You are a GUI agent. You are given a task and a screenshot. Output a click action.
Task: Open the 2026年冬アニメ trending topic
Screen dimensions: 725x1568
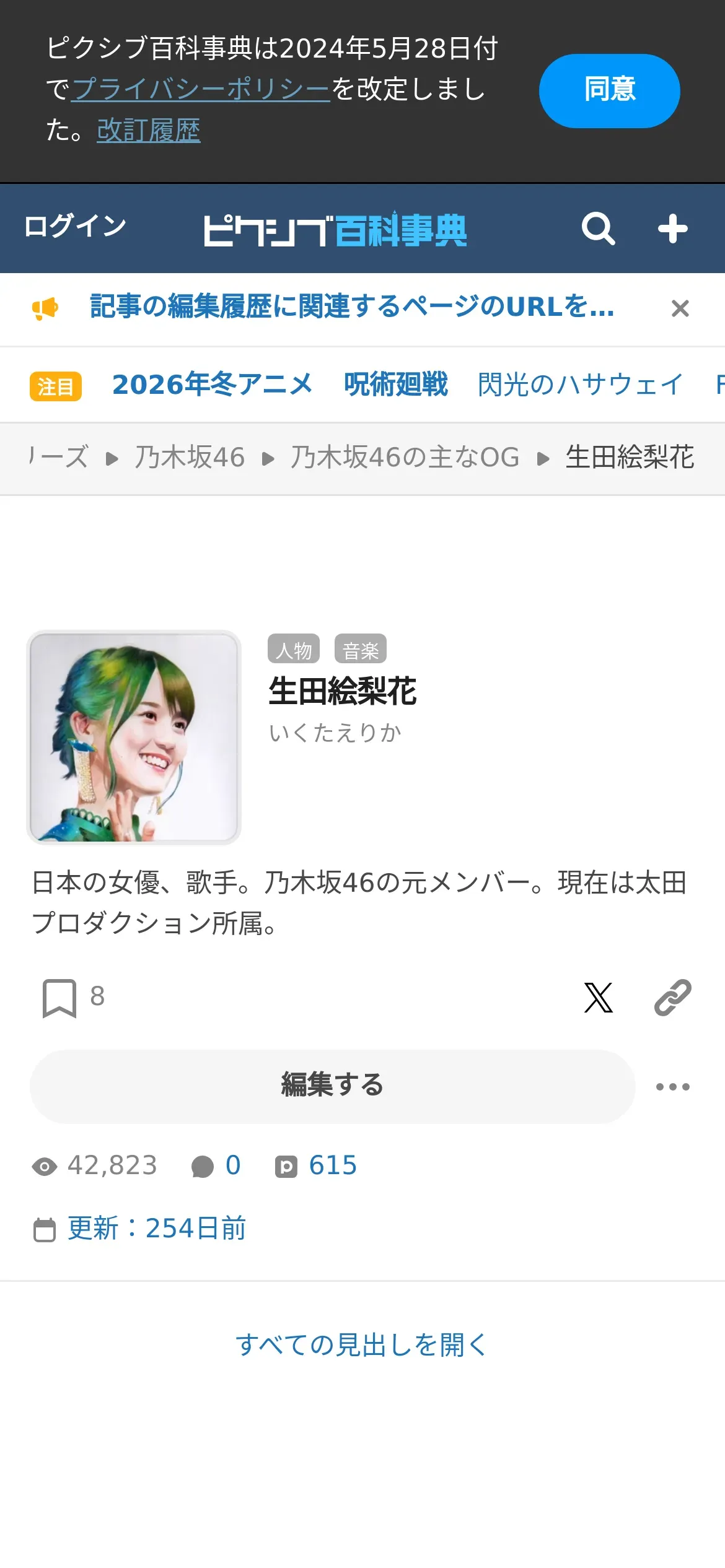[212, 385]
